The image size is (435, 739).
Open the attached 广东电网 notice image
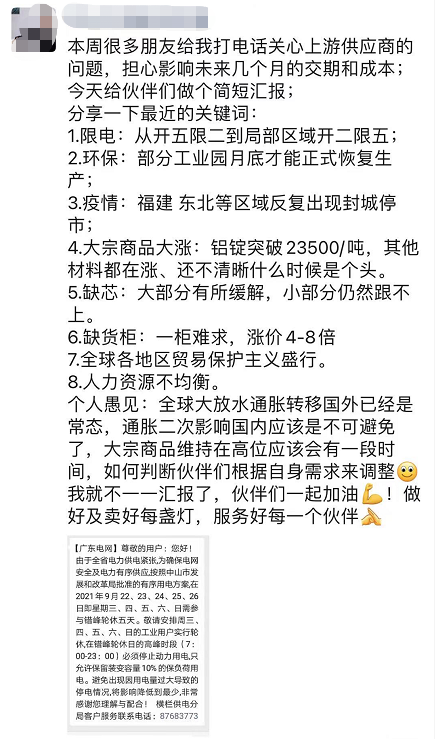[x=138, y=634]
